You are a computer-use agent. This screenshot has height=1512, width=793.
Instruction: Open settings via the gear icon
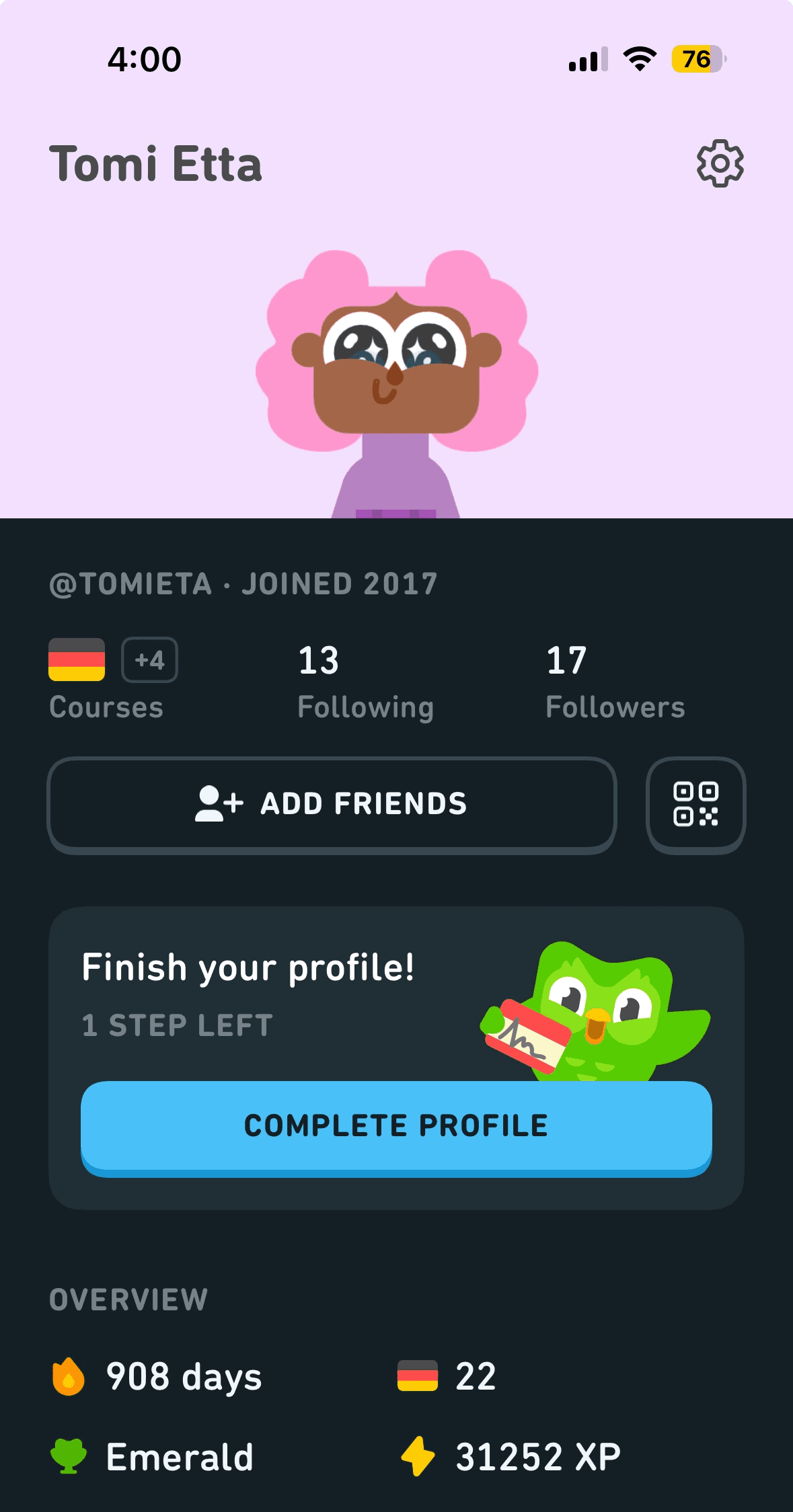point(720,163)
